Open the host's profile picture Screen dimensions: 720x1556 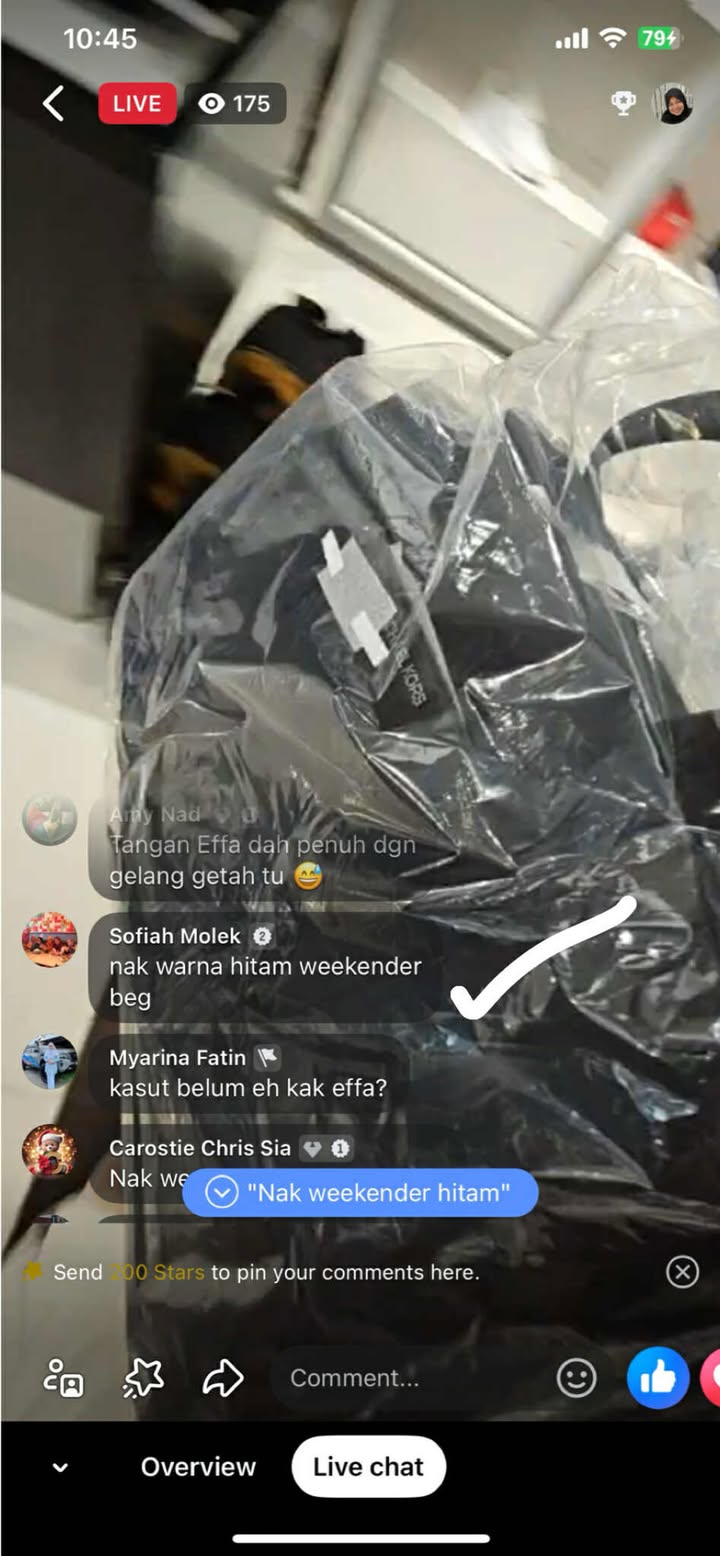coord(673,103)
